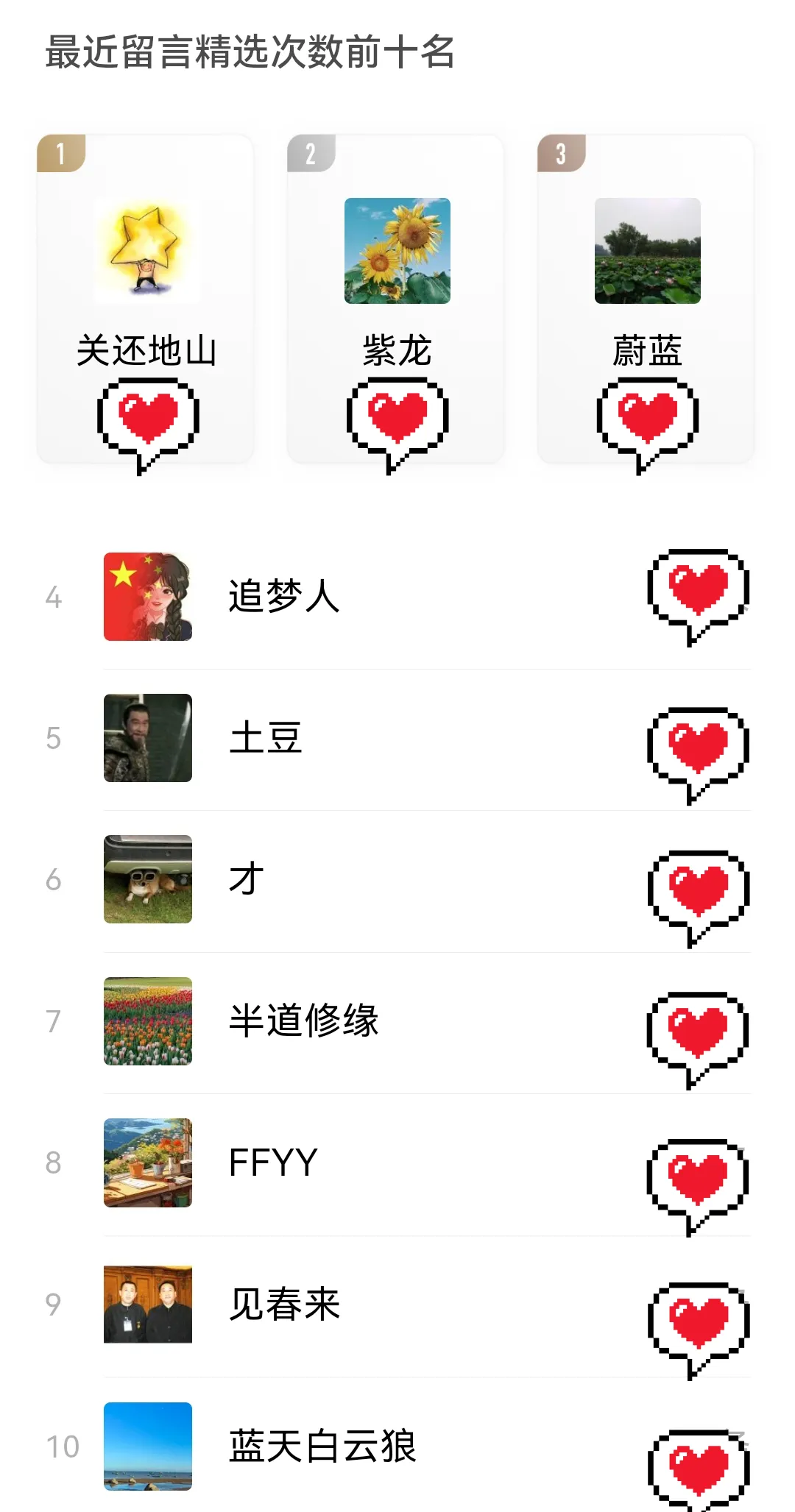Open second-place card of 紫龙
Image resolution: width=795 pixels, height=1512 pixels.
coord(396,298)
